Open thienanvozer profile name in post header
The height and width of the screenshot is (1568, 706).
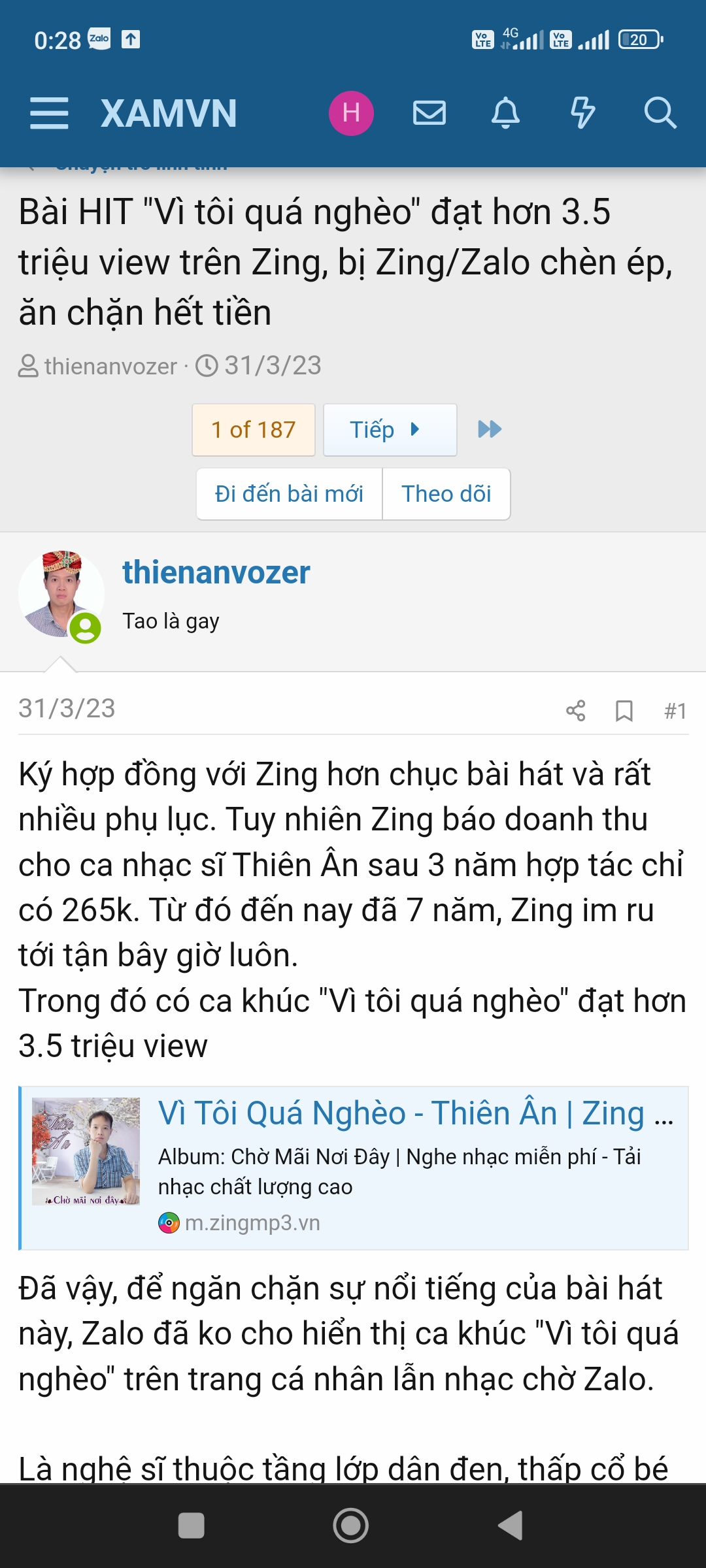(216, 572)
